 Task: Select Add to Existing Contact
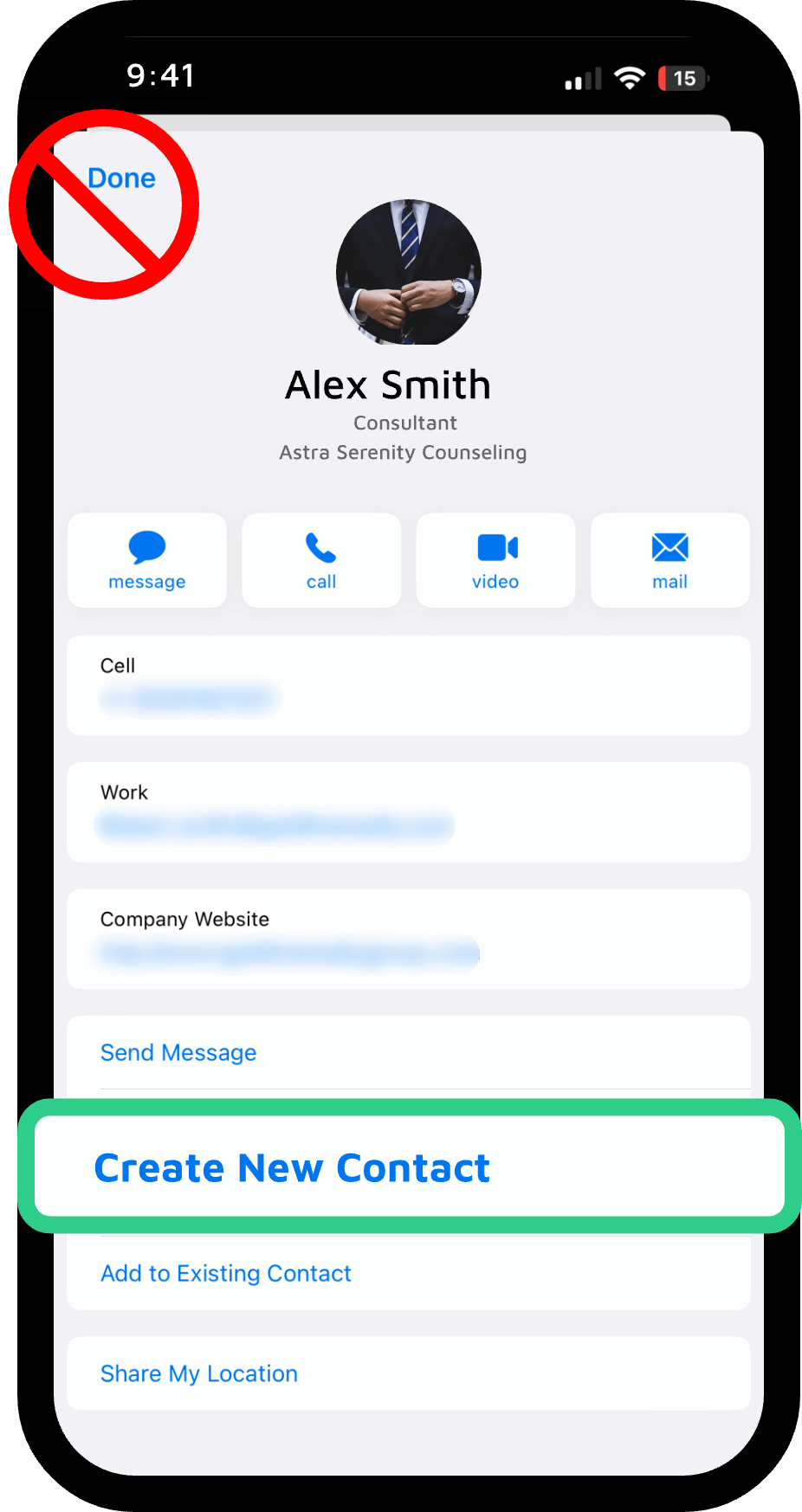click(226, 1273)
